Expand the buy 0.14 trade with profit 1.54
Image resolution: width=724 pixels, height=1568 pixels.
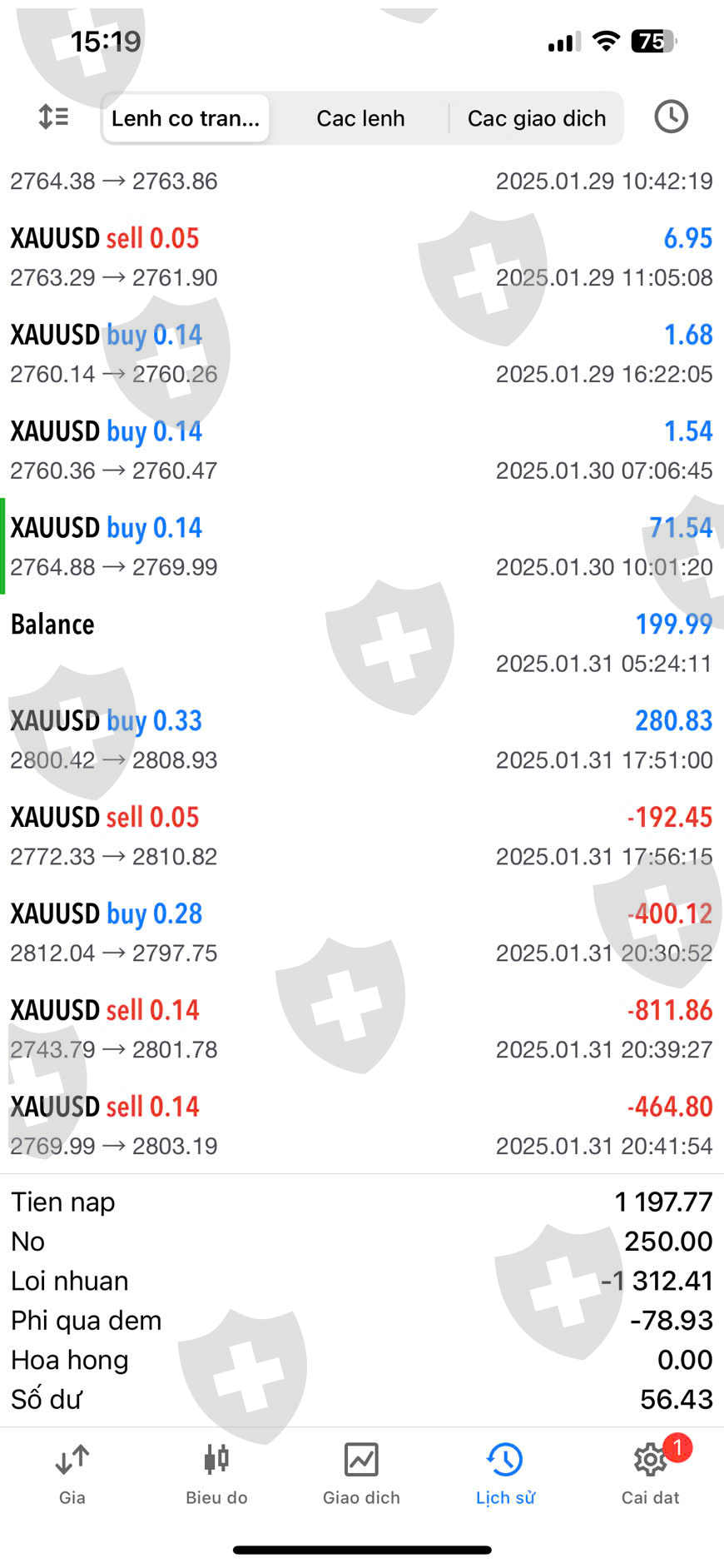click(361, 450)
